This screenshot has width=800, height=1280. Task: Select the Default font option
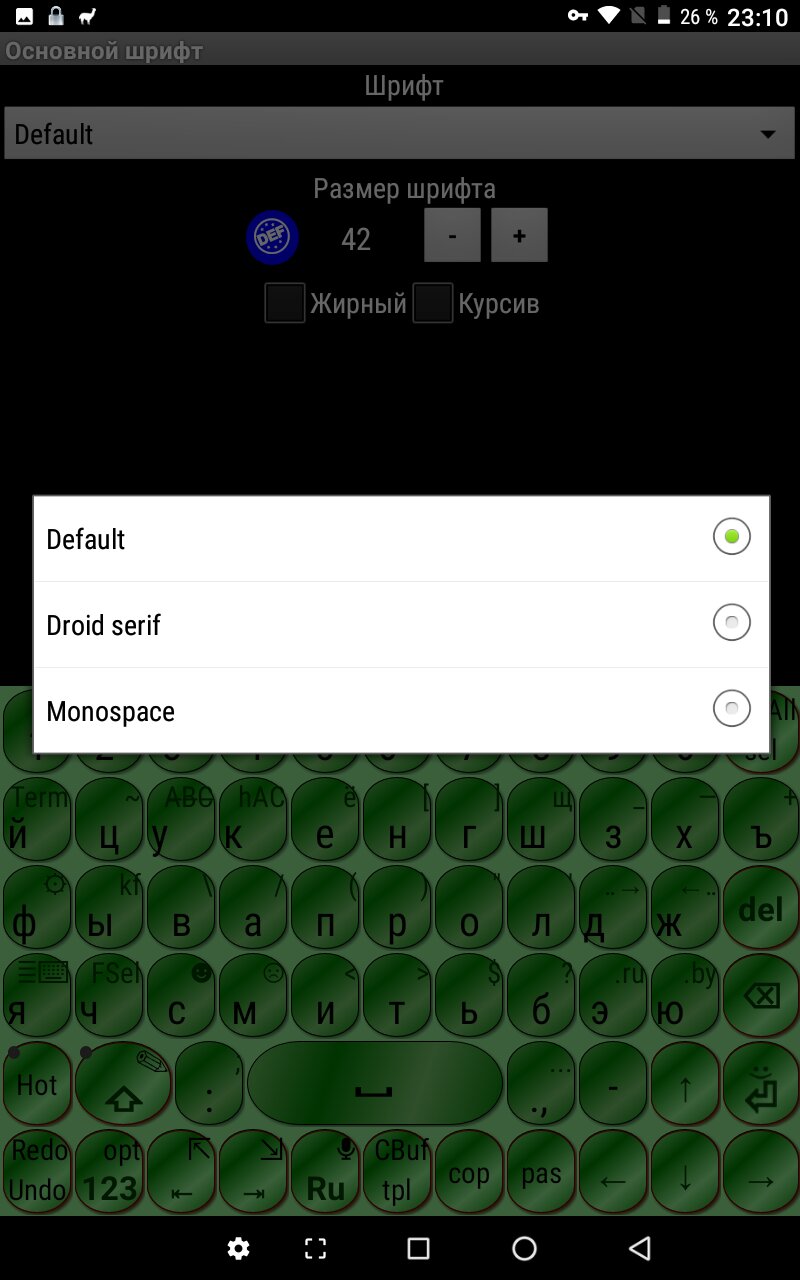401,539
